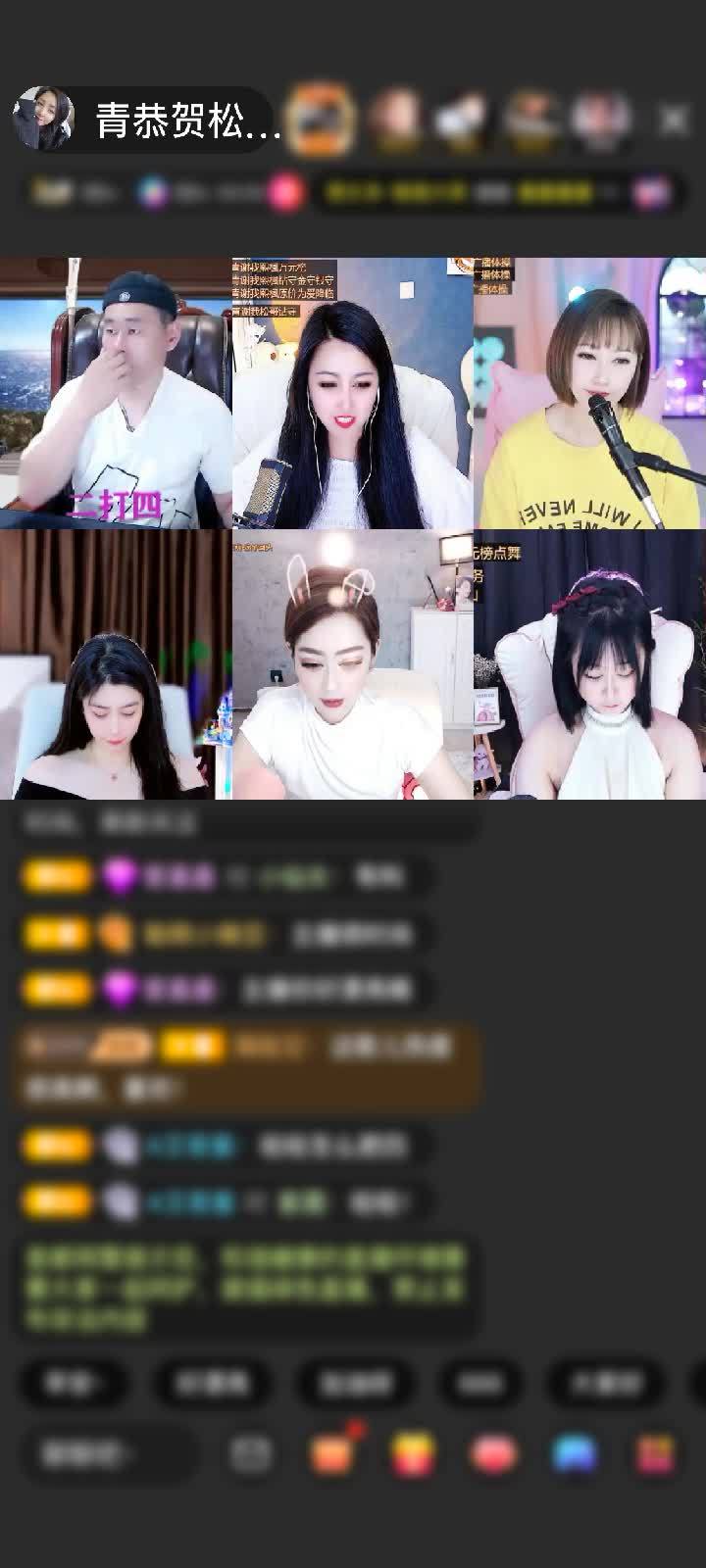Open the tile of the streamer in a white halter top

click(589, 664)
